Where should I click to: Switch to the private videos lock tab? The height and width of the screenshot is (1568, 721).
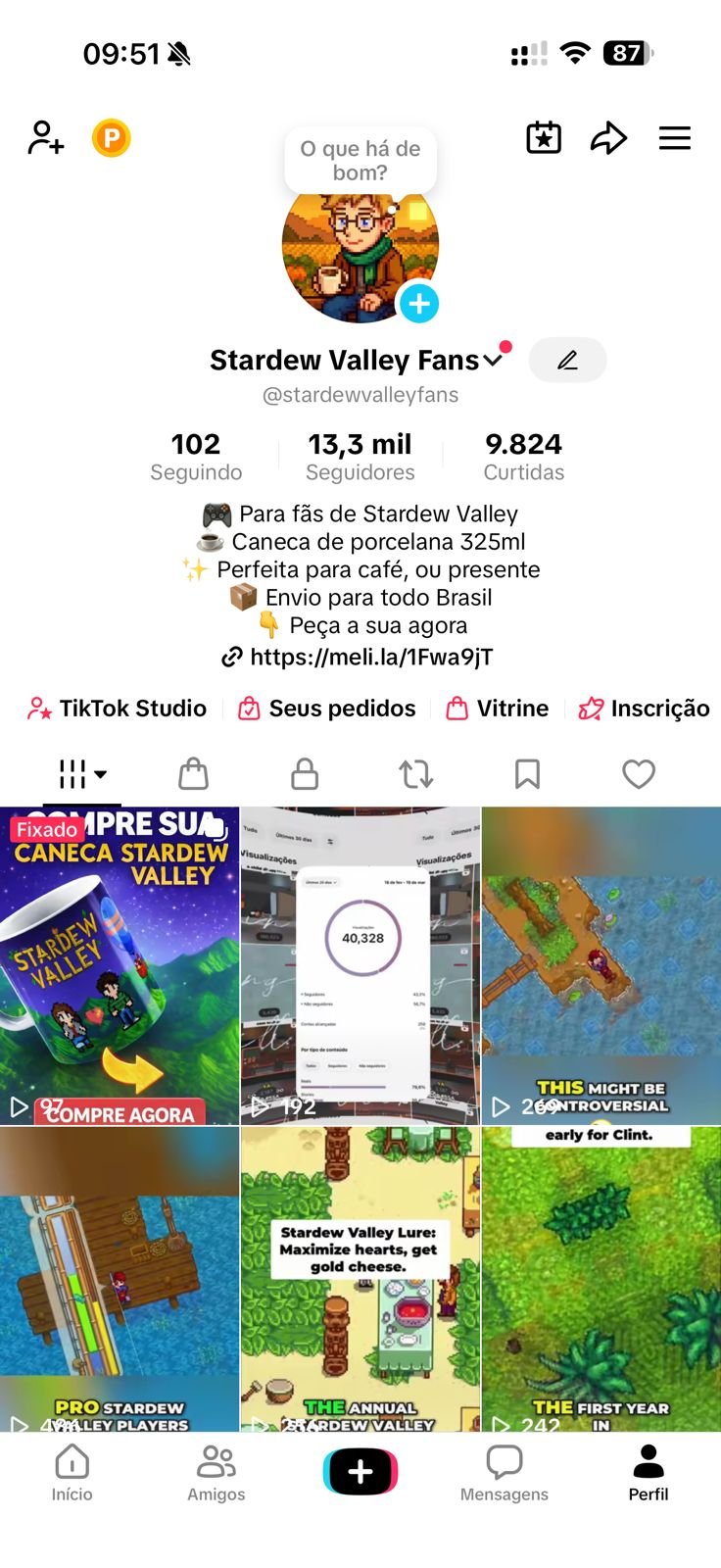point(305,774)
